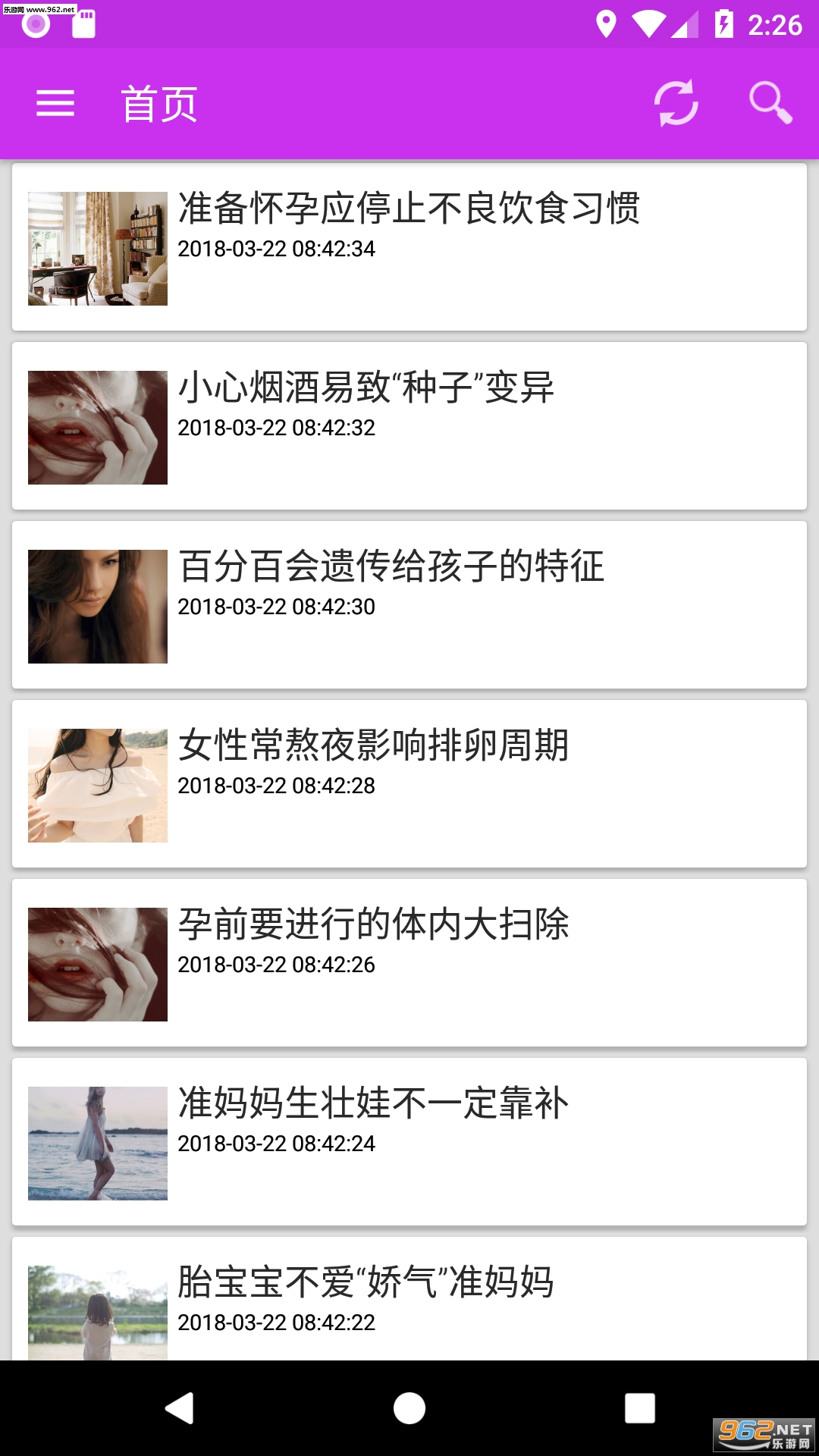Screen dimensions: 819x1456
Task: Go back with system back button
Action: (180, 1408)
